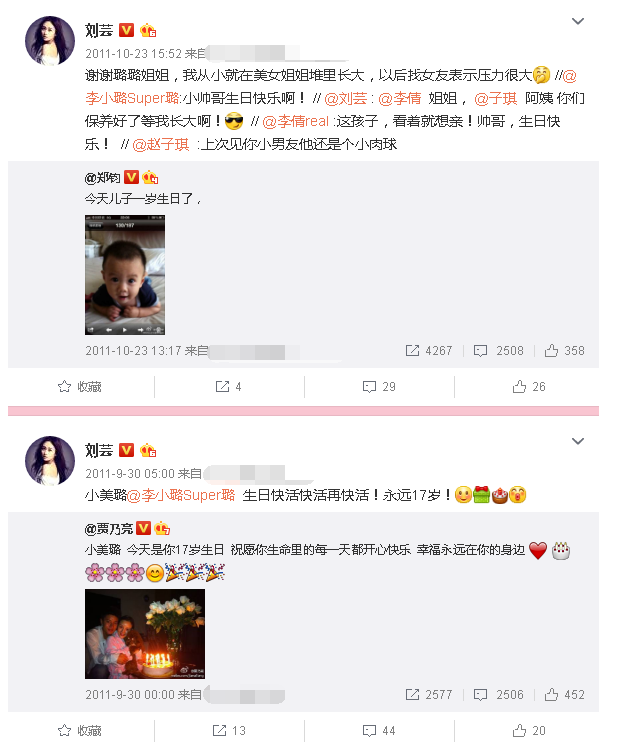
Task: Like the post that has 26 likes
Action: tap(529, 387)
